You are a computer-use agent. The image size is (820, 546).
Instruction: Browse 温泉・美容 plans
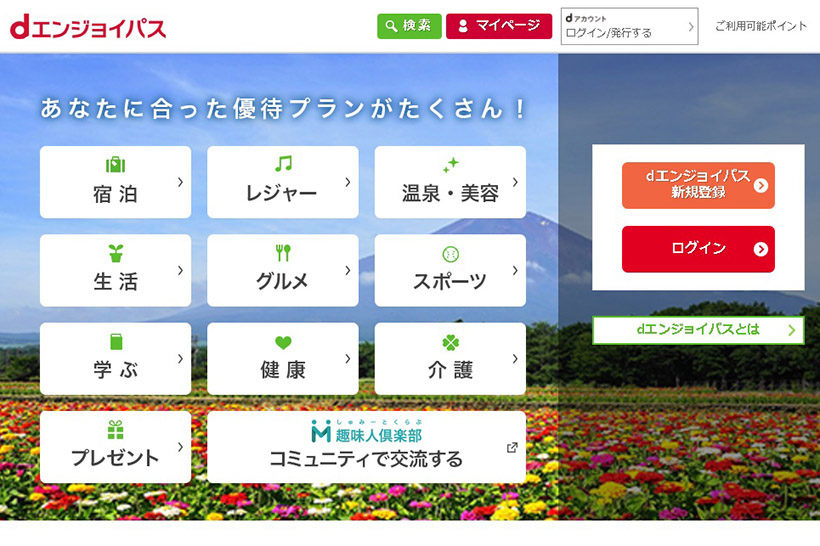pyautogui.click(x=450, y=182)
